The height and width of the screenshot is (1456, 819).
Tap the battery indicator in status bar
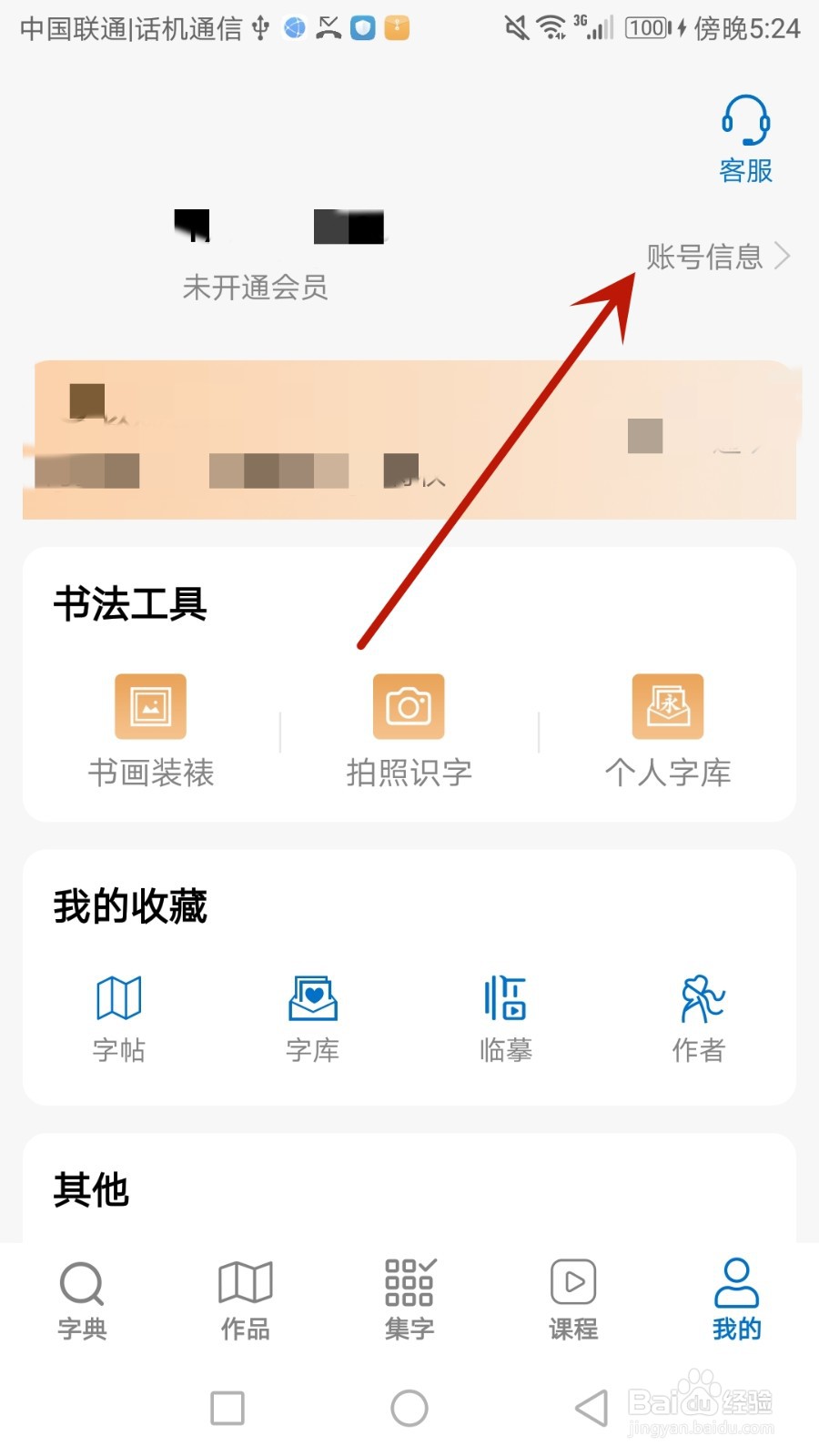point(647,27)
